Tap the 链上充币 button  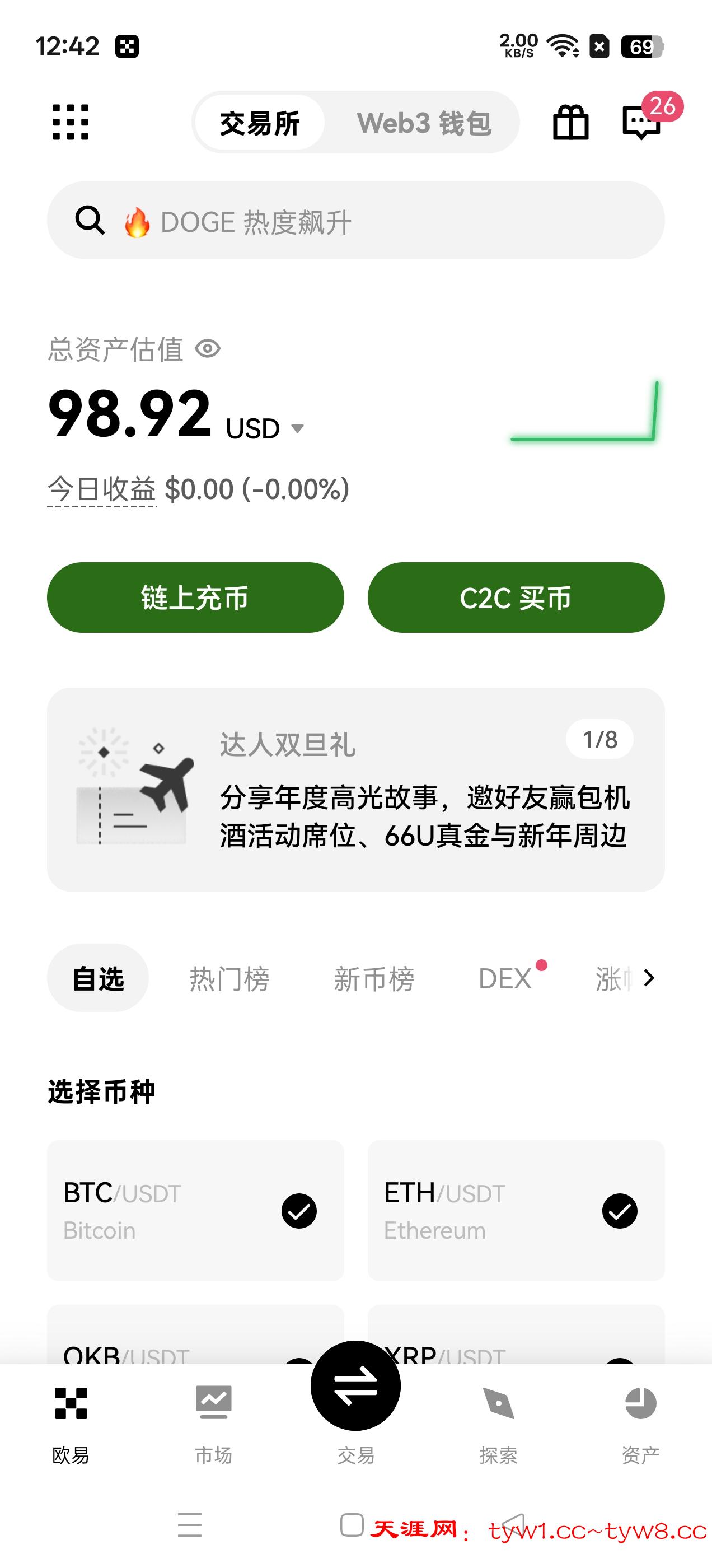195,598
